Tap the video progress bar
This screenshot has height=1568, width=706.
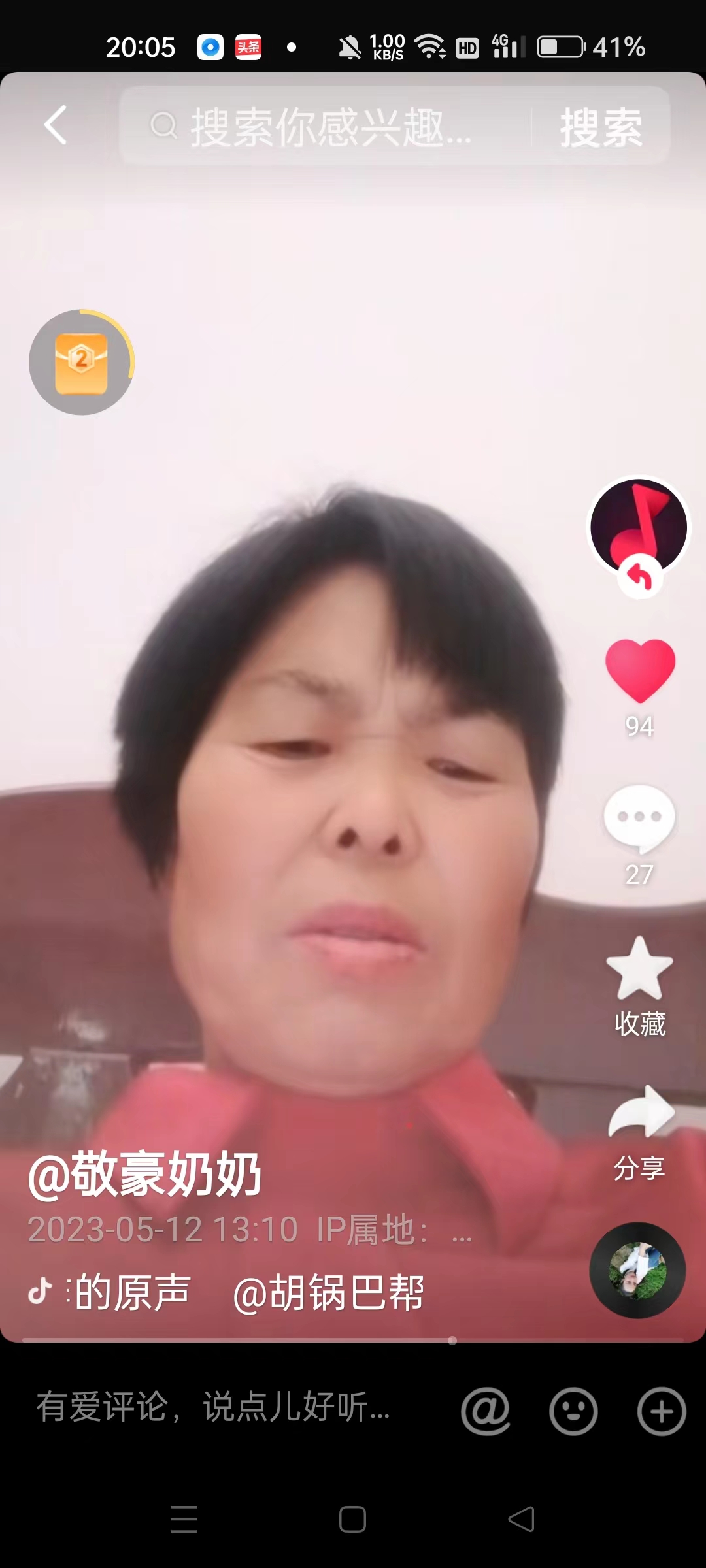353,1341
